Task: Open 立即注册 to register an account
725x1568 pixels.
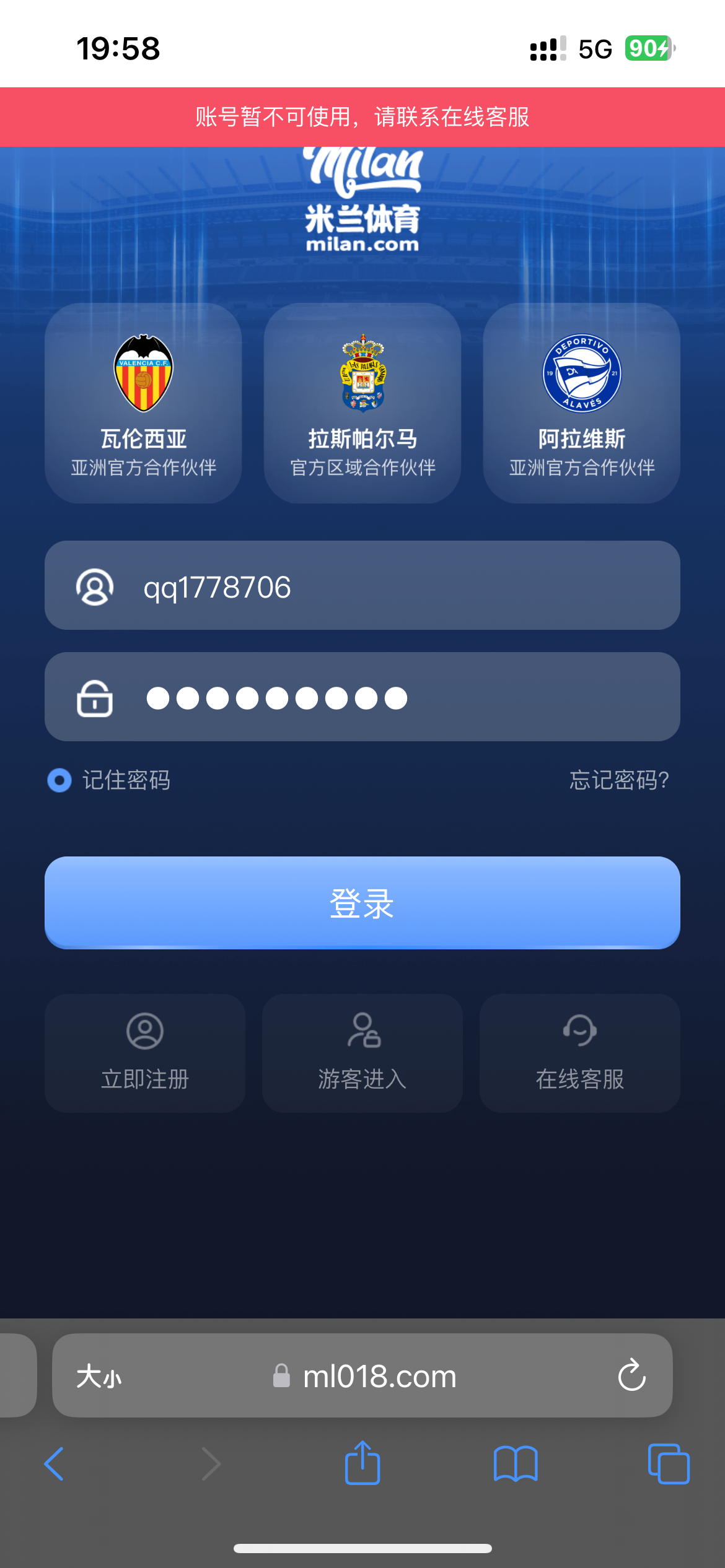Action: point(145,1053)
